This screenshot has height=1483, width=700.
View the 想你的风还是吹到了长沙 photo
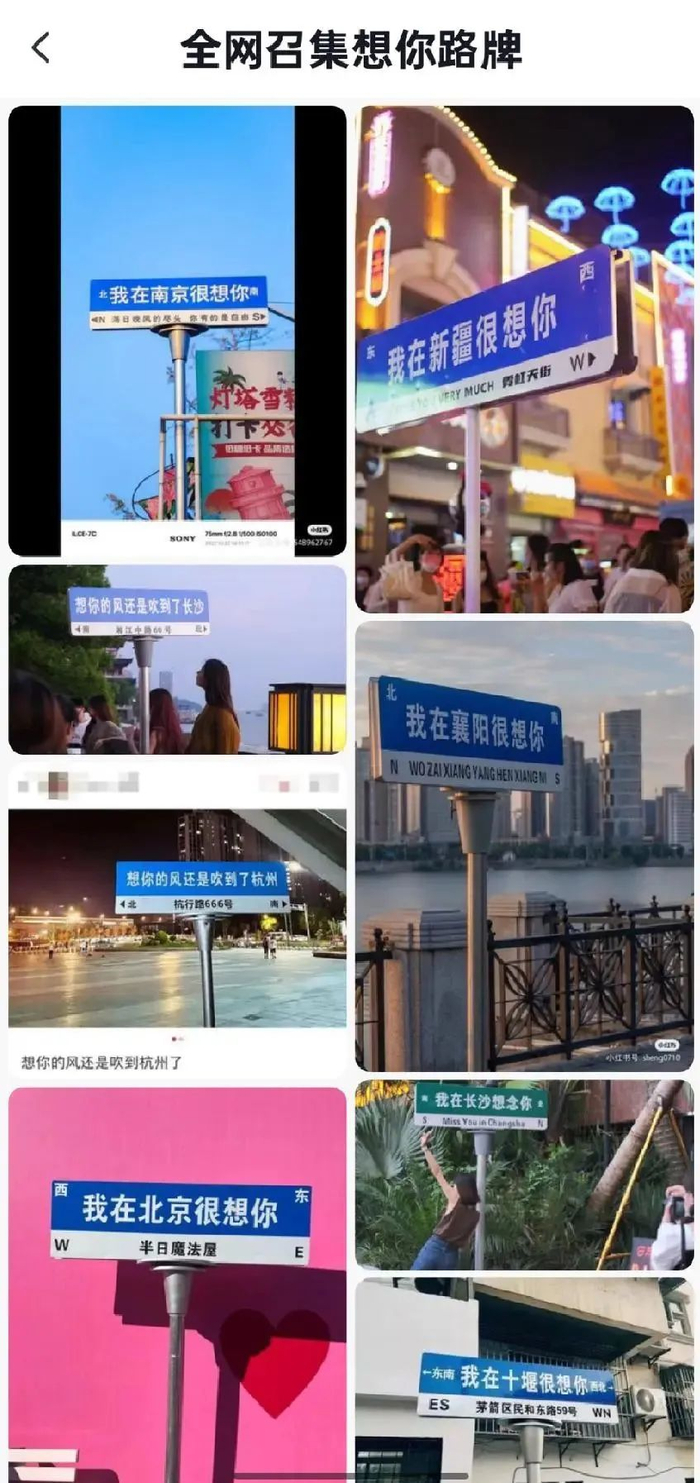coord(177,659)
